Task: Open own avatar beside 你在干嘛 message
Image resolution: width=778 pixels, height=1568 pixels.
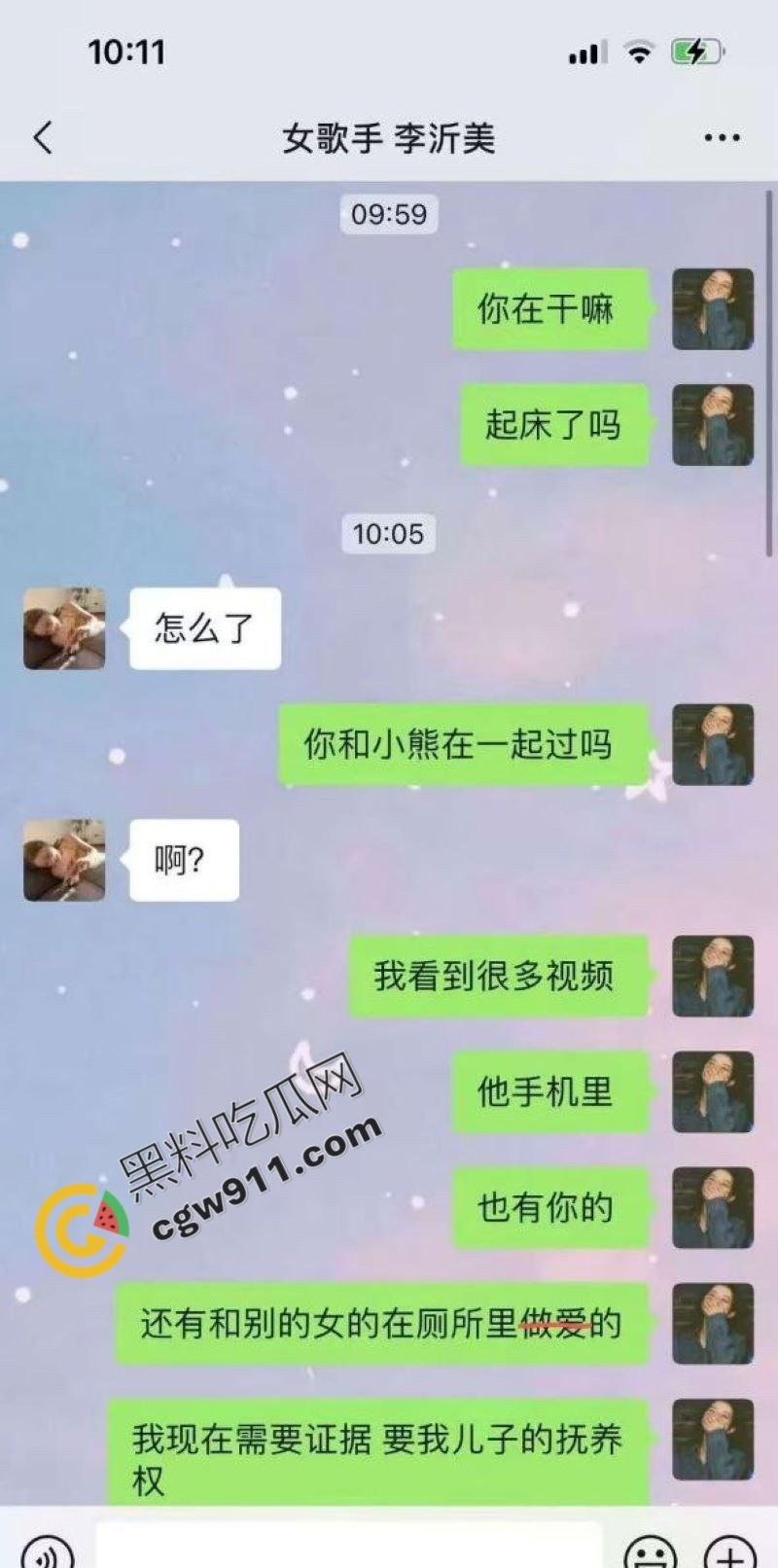Action: [x=713, y=309]
